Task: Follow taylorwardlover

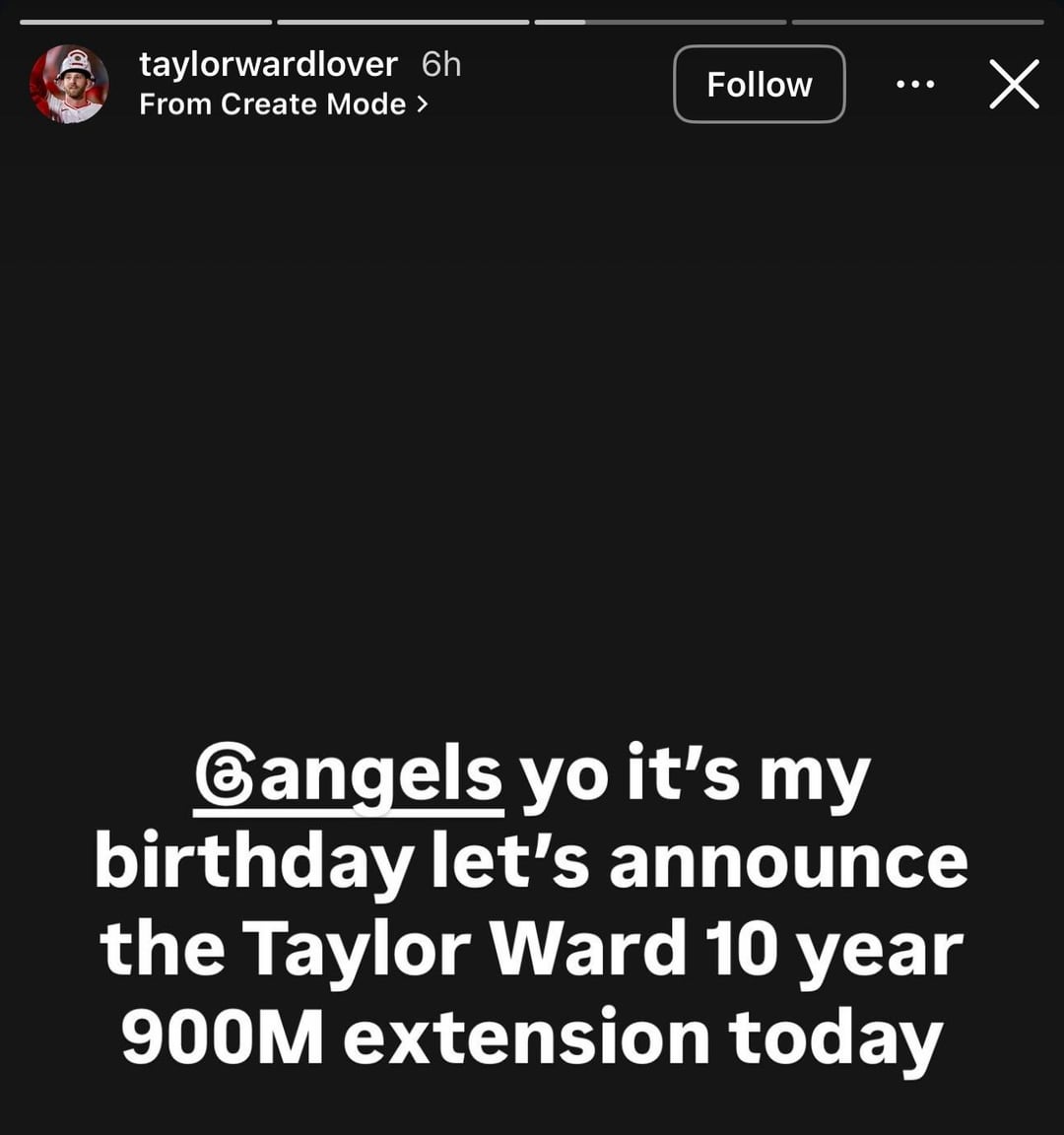Action: tap(759, 85)
